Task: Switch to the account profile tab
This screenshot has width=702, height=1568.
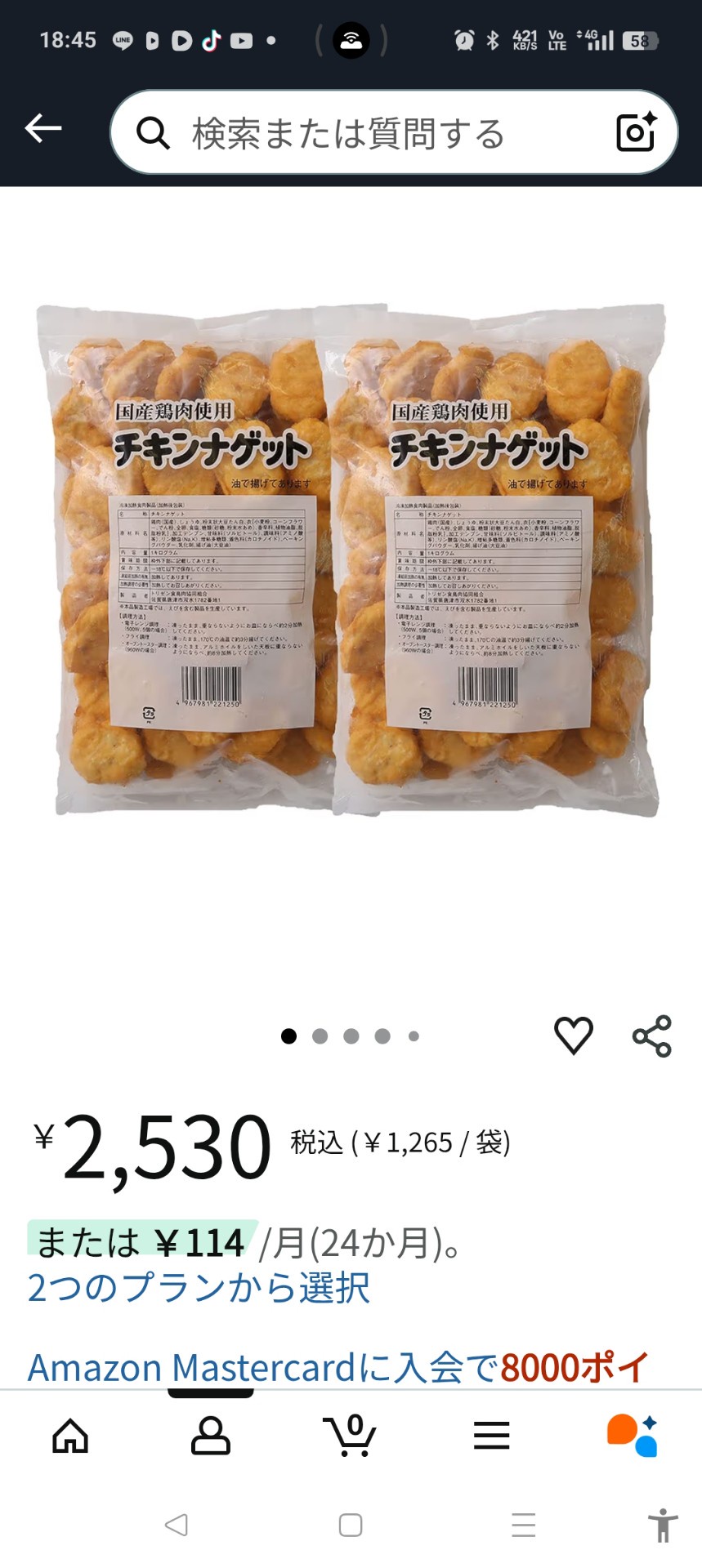Action: point(210,1436)
